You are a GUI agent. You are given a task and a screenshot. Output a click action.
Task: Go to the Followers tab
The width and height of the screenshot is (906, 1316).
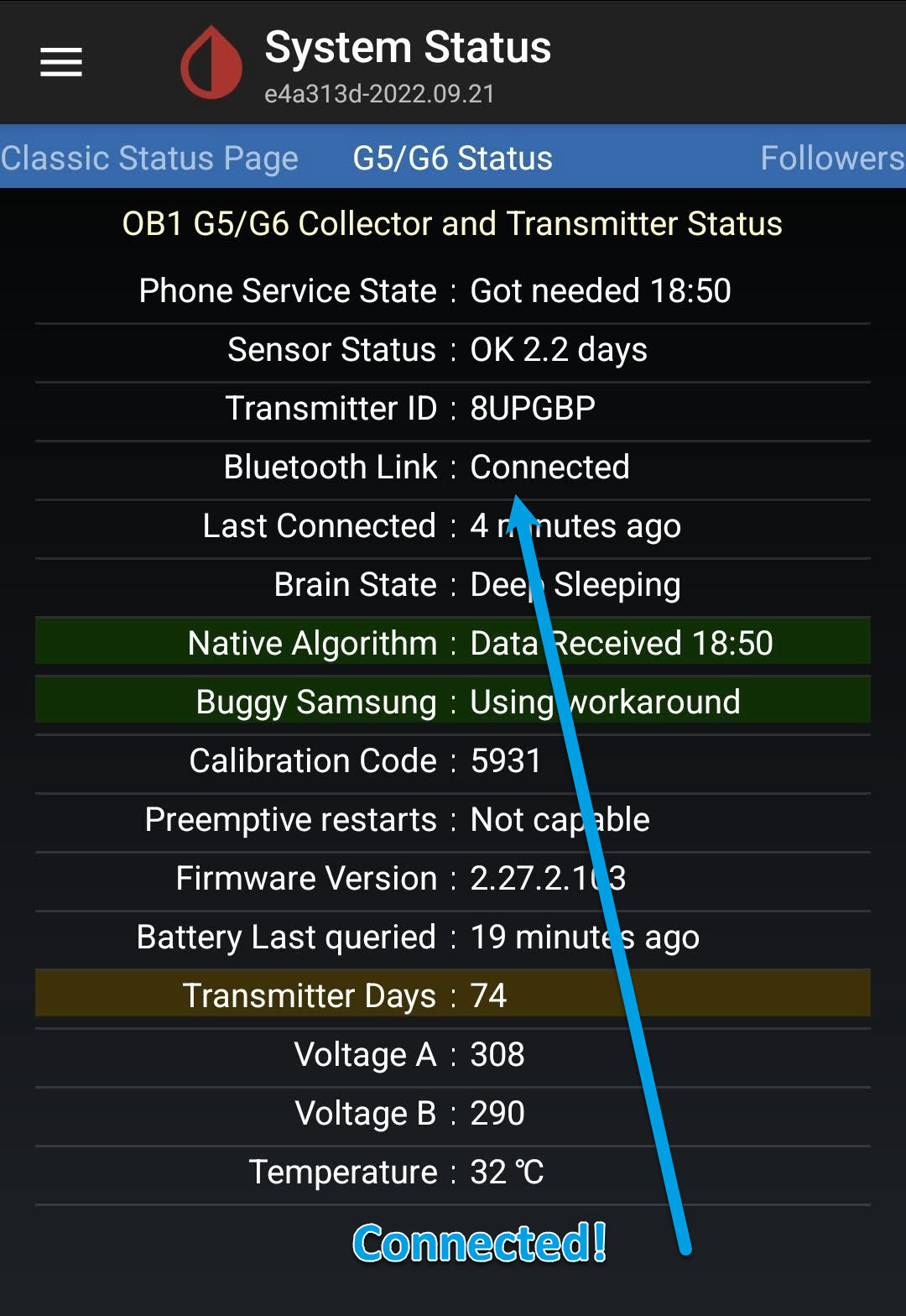pos(830,158)
